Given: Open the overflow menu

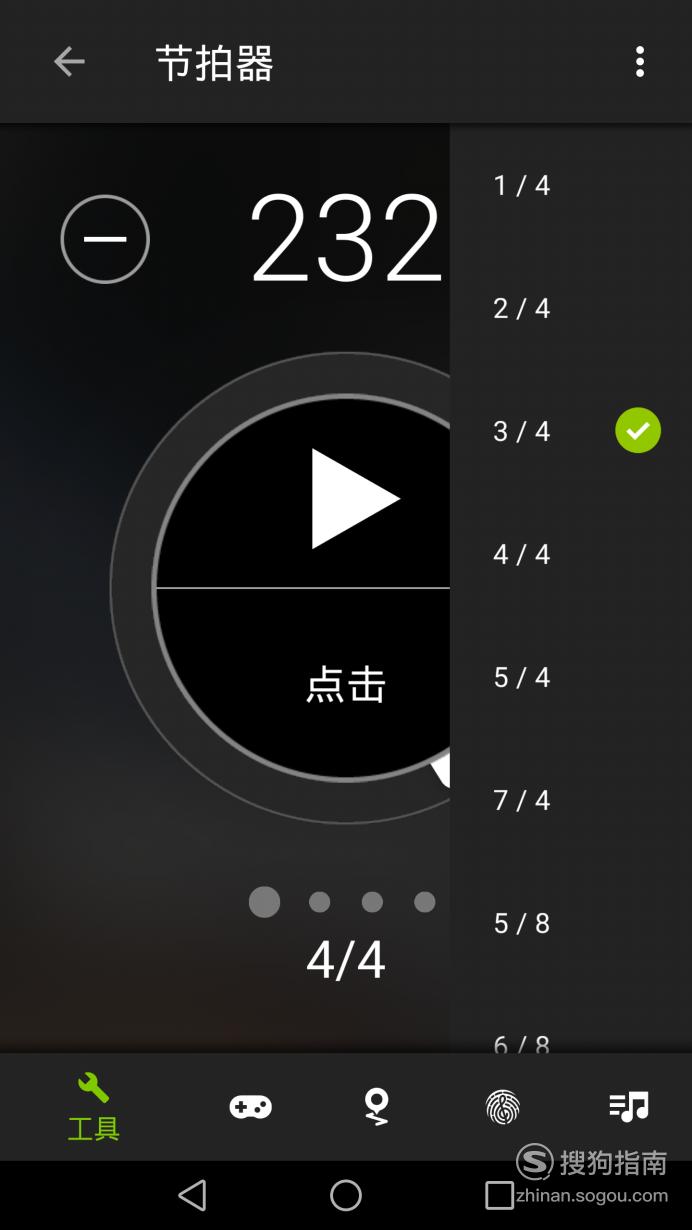Looking at the screenshot, I should (x=640, y=62).
